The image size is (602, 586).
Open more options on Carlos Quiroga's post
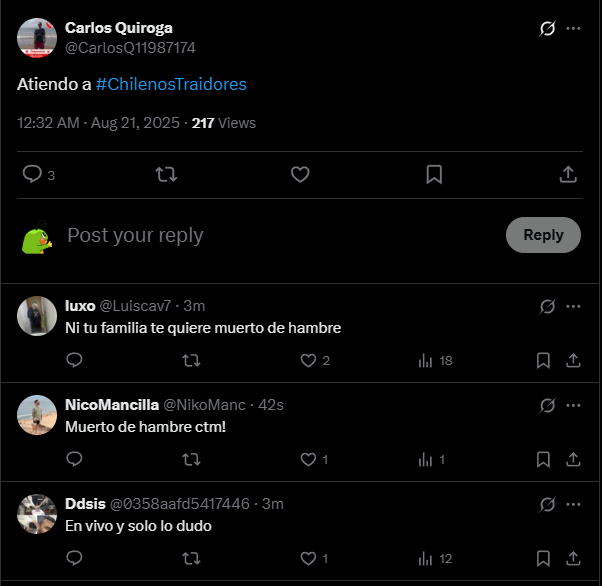[x=573, y=29]
